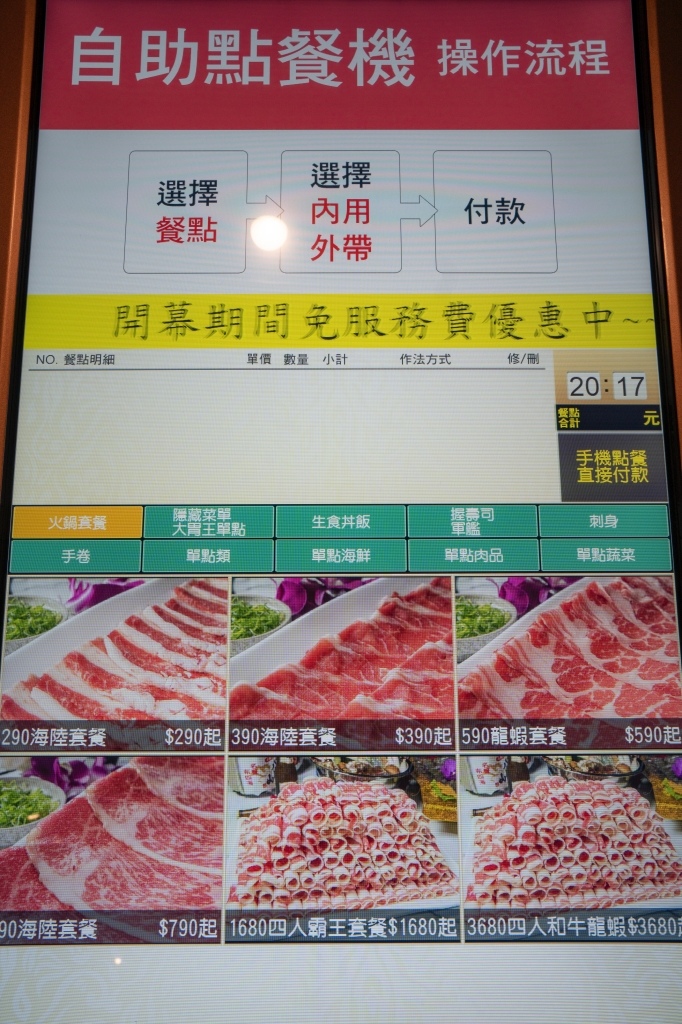The image size is (682, 1024).
Task: Select the 590龍蝦套餐 item
Action: coord(568,663)
